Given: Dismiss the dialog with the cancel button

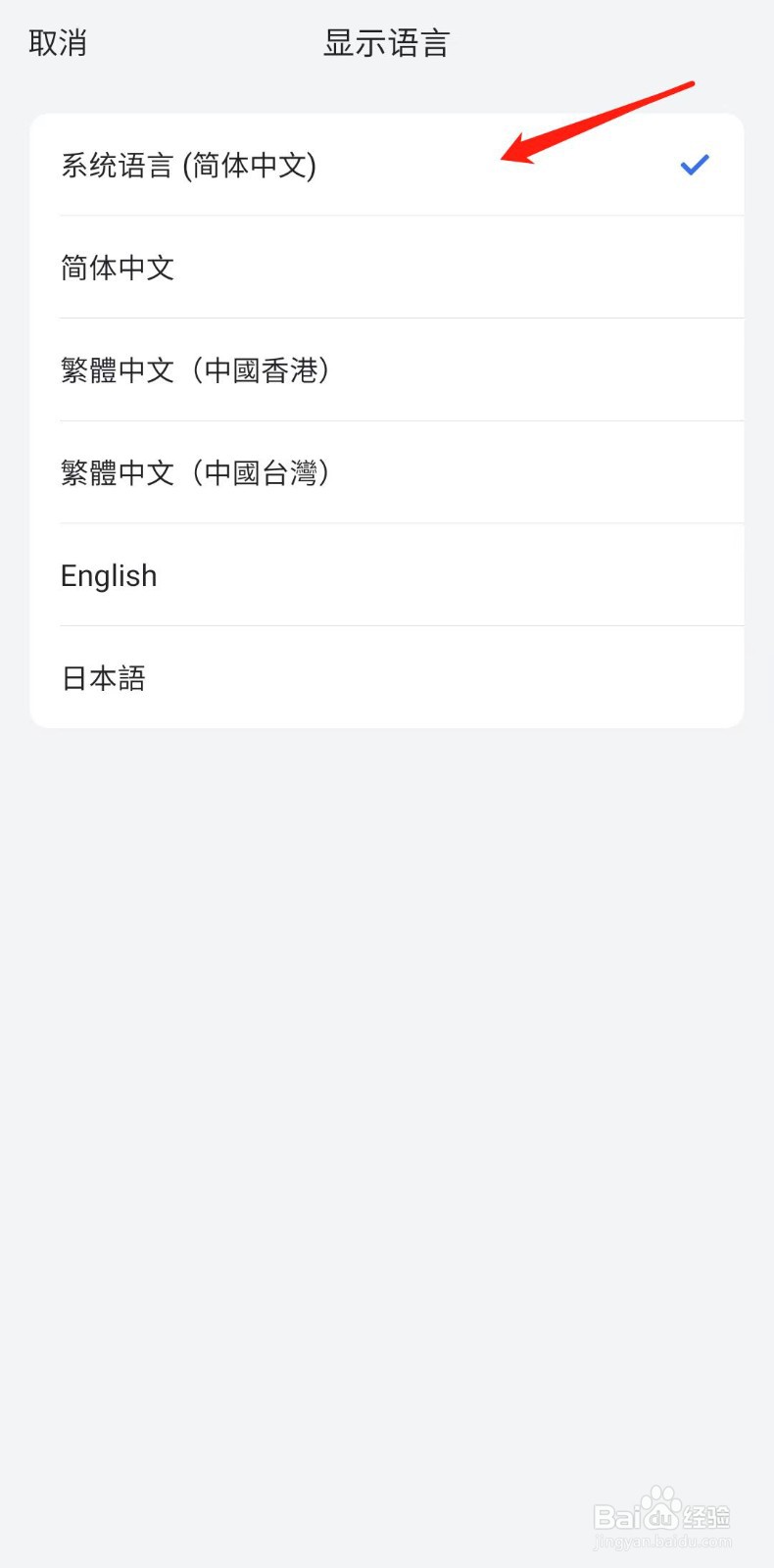Looking at the screenshot, I should (x=58, y=43).
